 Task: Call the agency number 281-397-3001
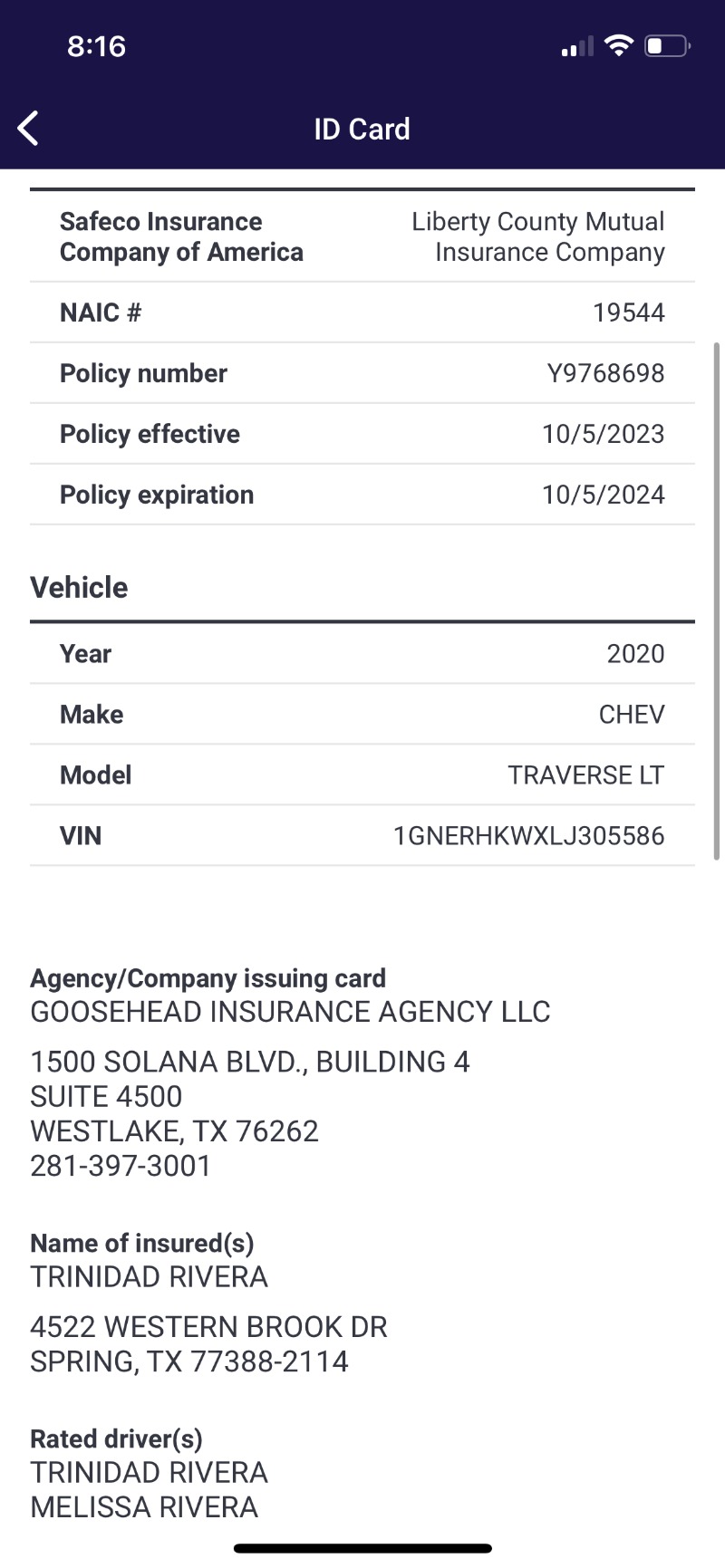click(121, 1166)
